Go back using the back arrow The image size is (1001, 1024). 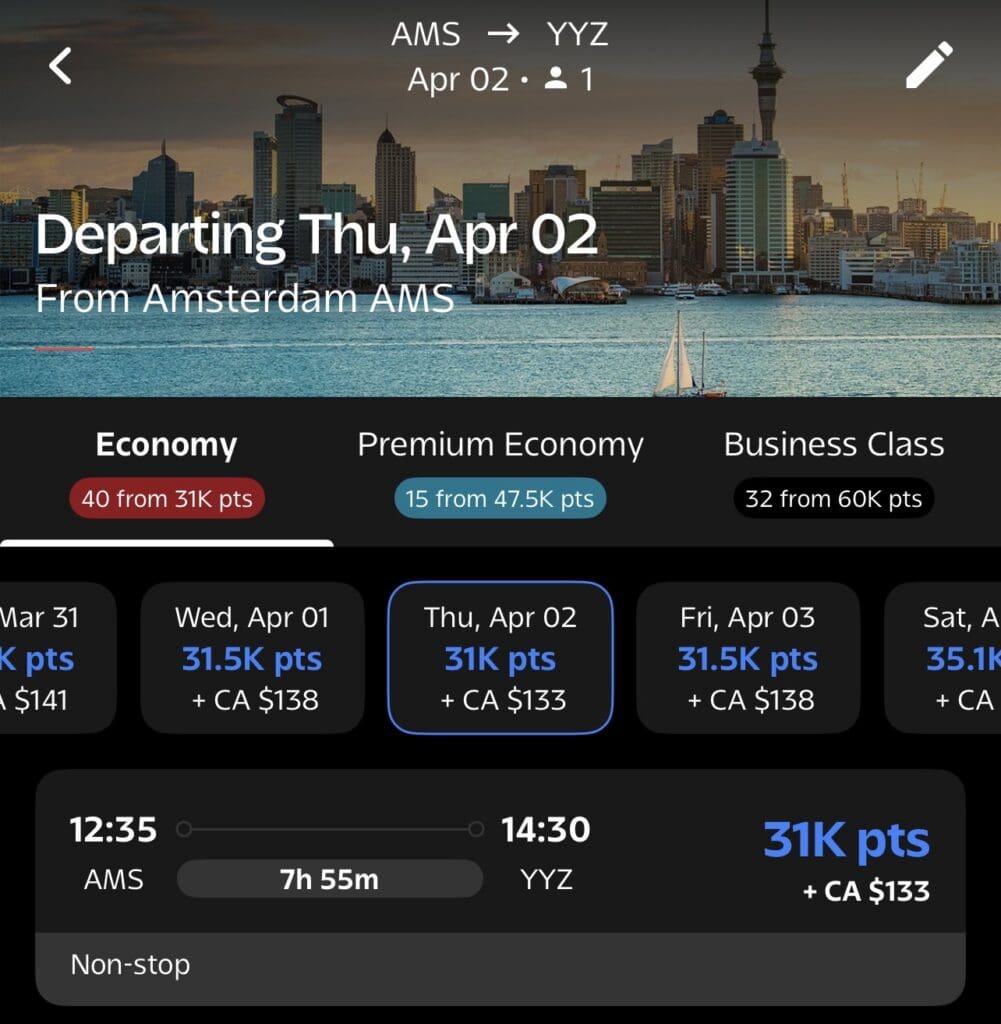[x=61, y=66]
